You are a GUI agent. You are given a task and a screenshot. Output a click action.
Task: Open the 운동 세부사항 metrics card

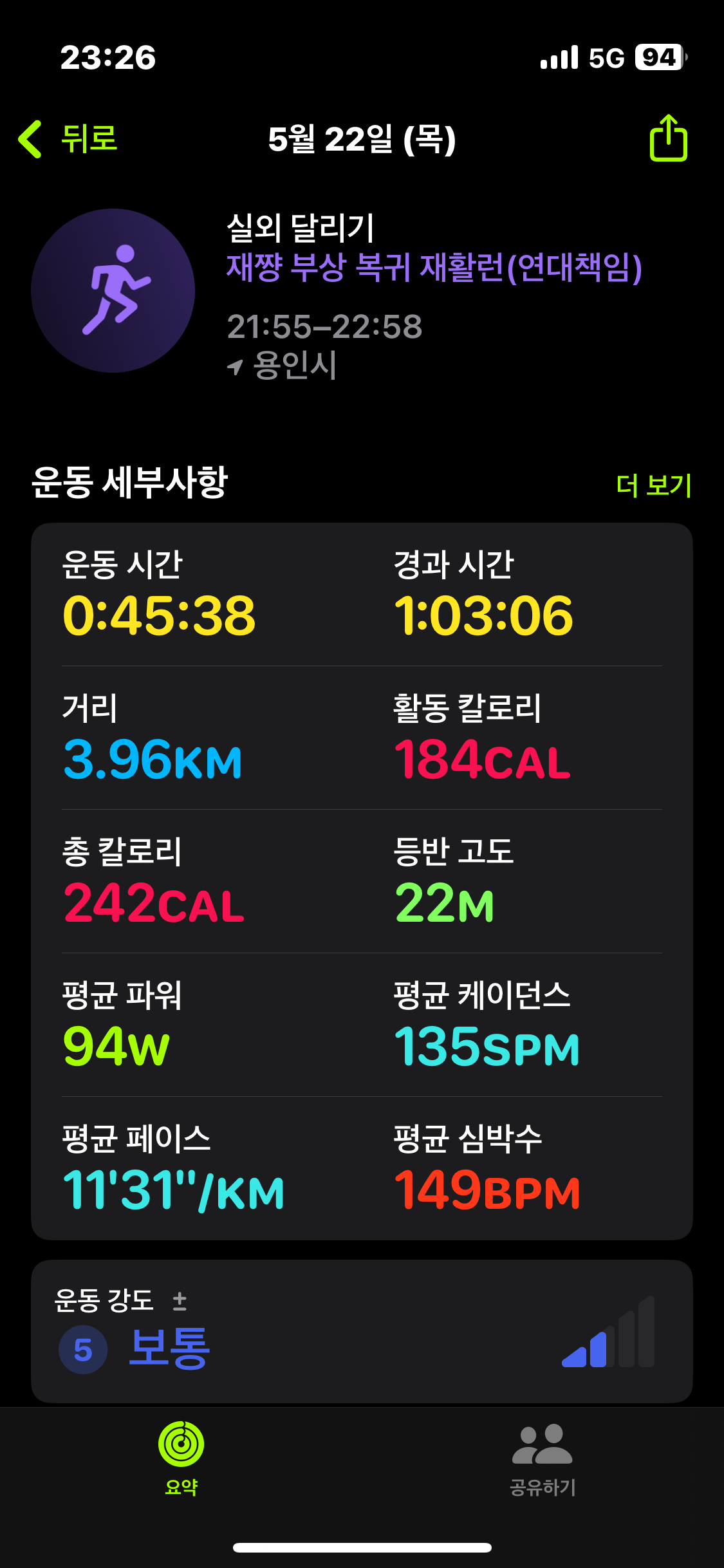click(x=362, y=881)
